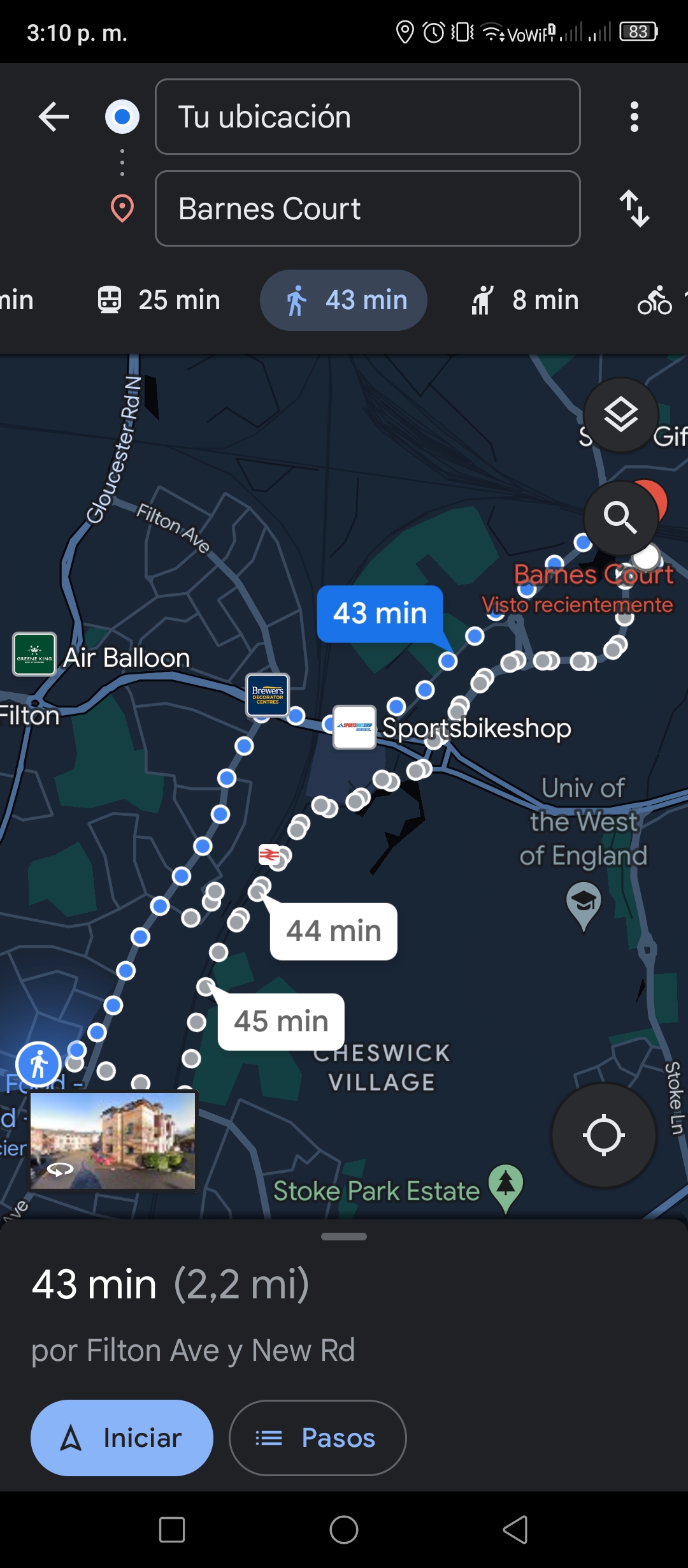The image size is (688, 1568).
Task: Search along the route with magnifier button
Action: (x=621, y=518)
